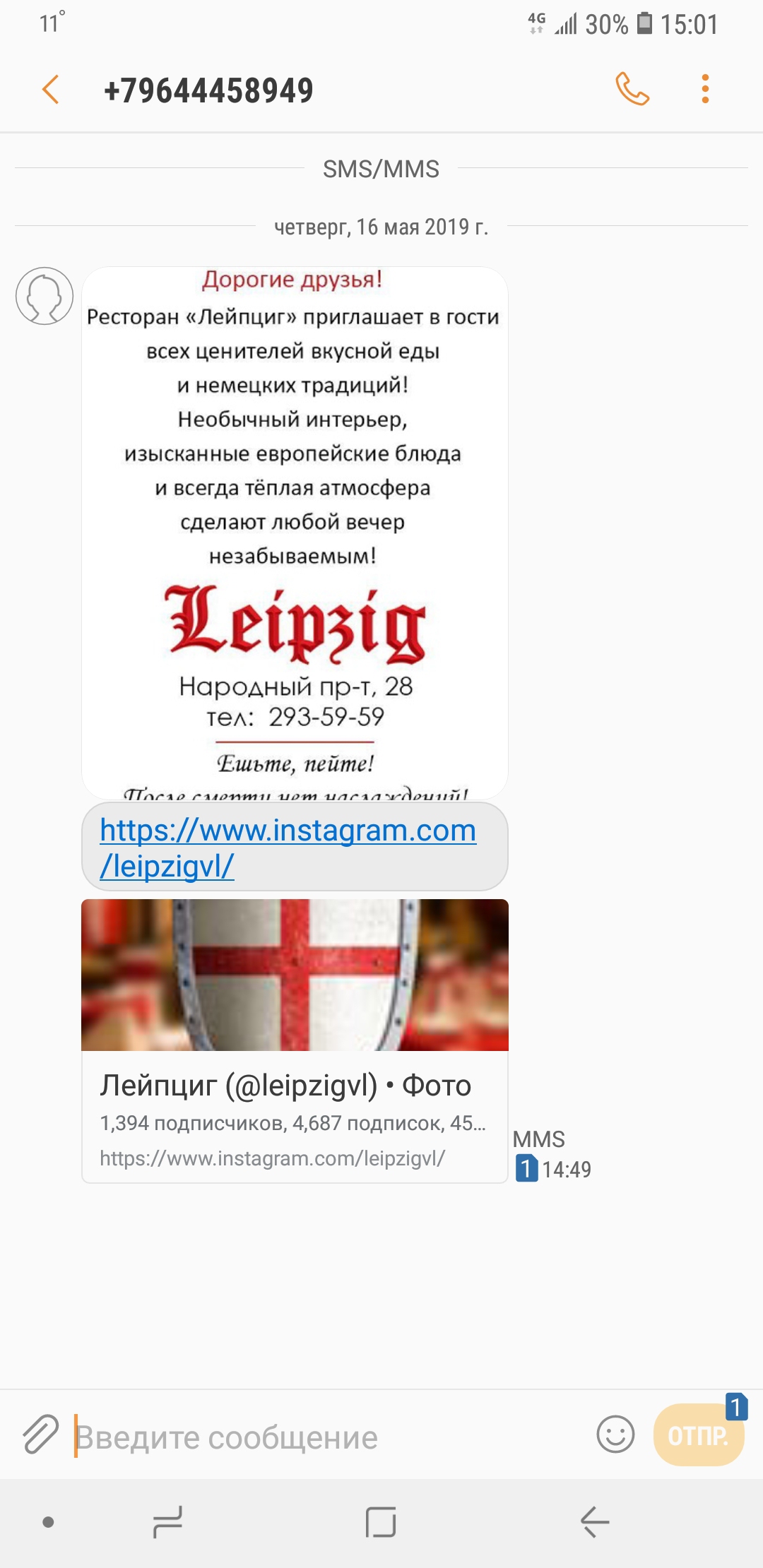Open the three-dot overflow menu
Viewport: 763px width, 1568px height.
pos(704,89)
